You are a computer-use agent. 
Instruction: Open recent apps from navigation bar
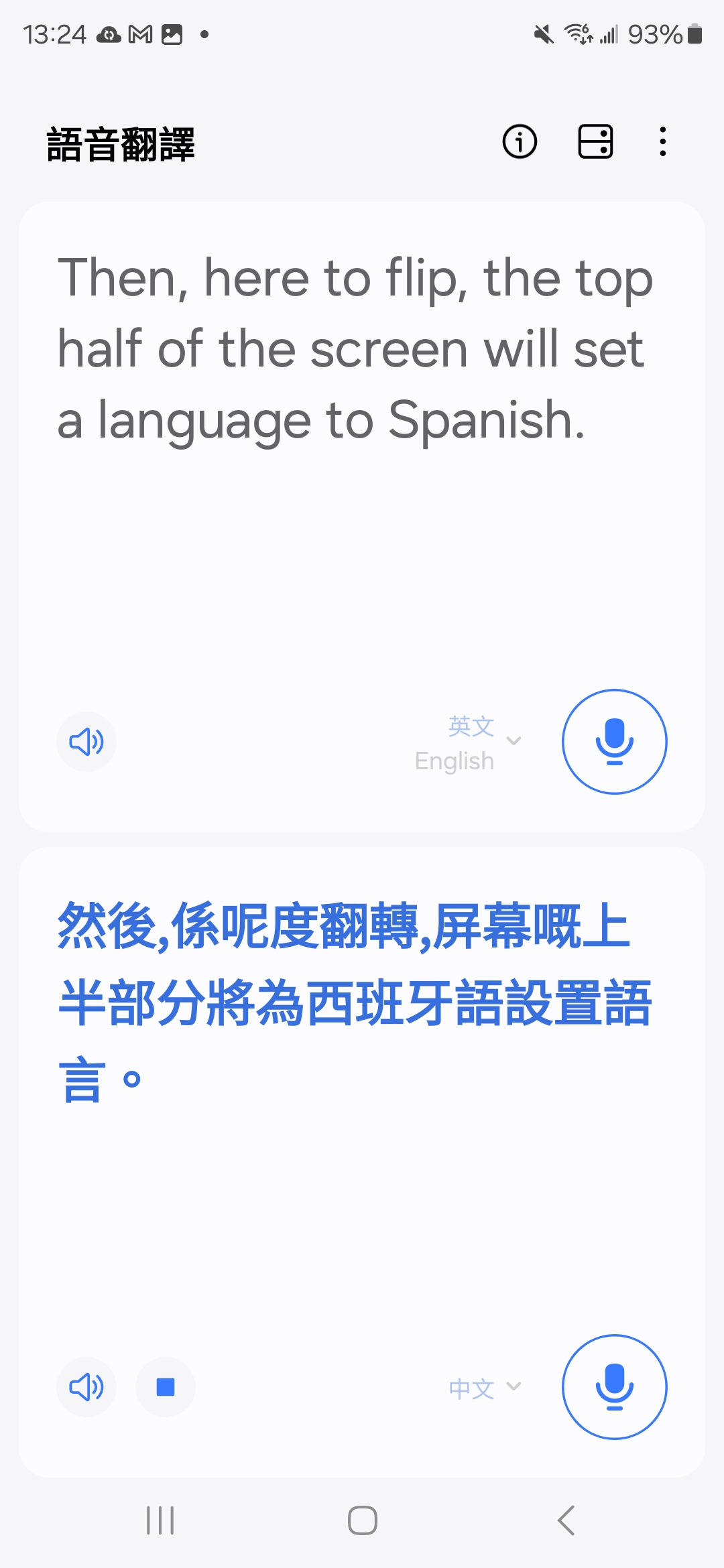160,1520
